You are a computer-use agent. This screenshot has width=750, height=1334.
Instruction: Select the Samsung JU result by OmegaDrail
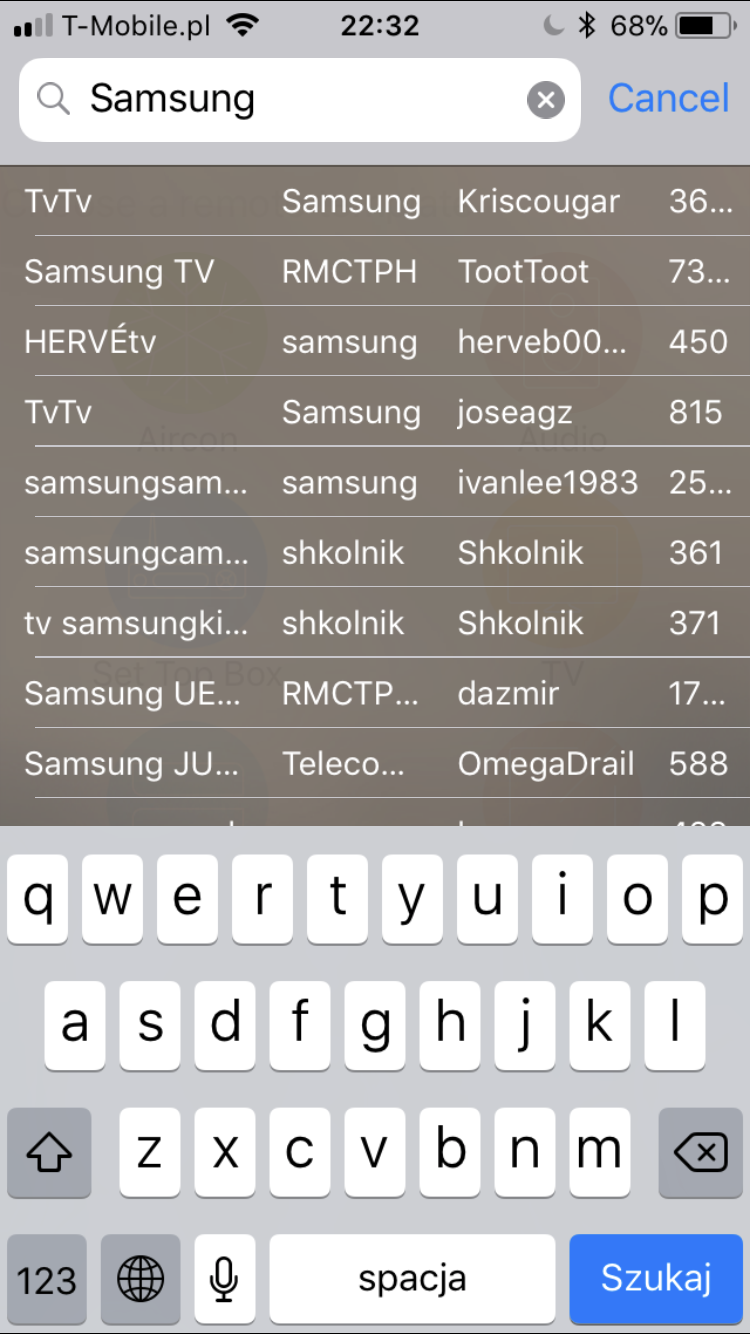click(x=375, y=763)
